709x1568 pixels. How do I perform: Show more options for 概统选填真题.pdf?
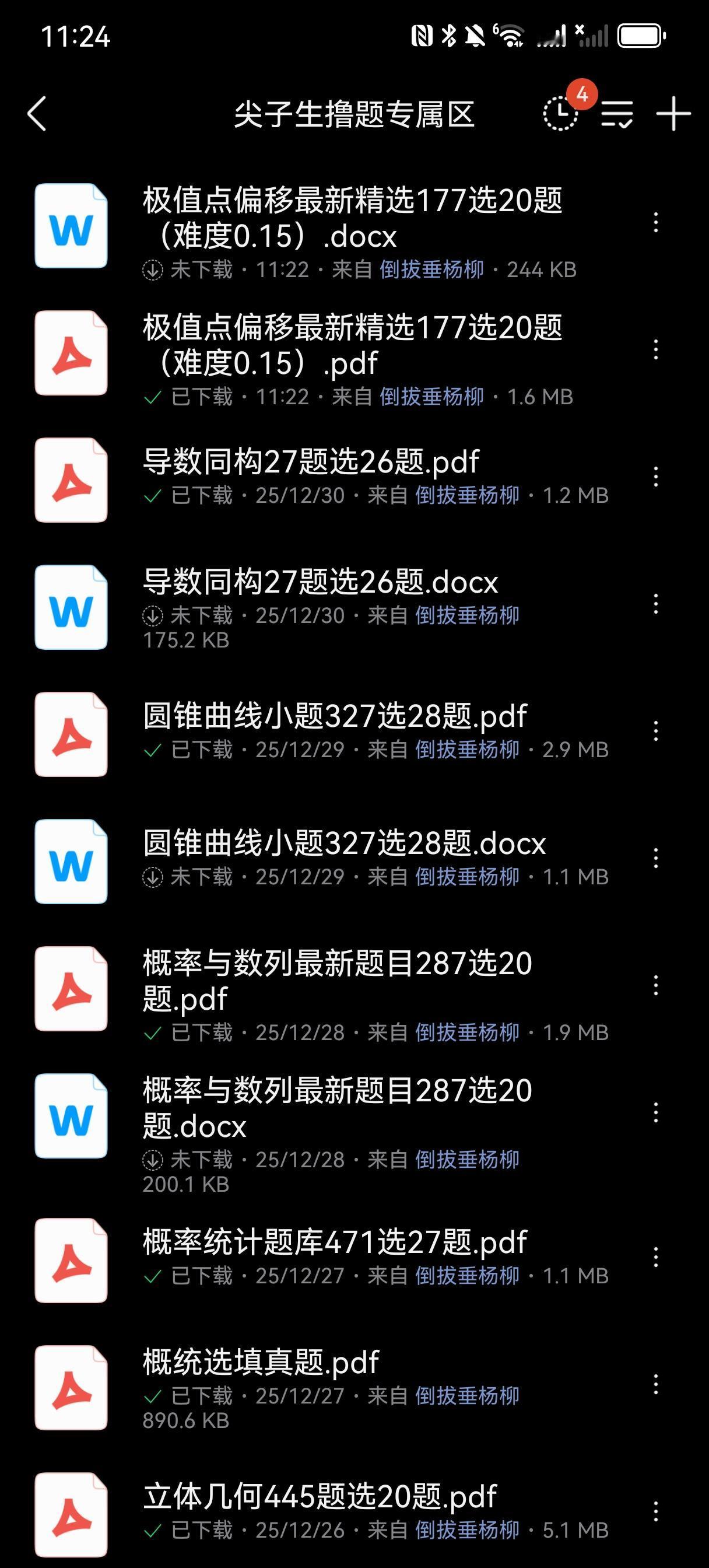coord(655,1384)
